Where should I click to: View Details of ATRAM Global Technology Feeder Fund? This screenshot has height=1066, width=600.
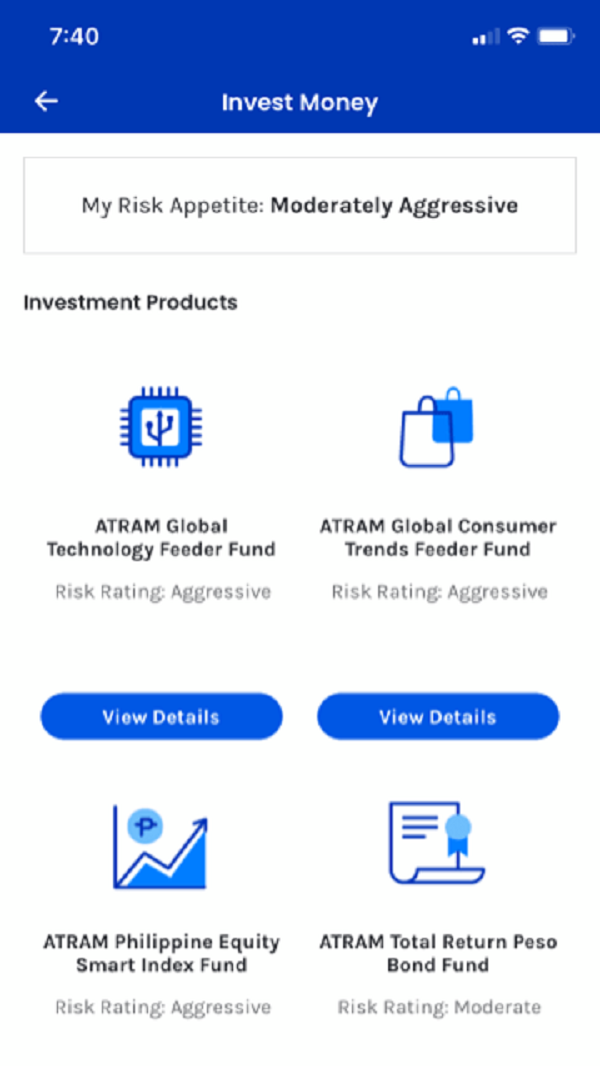coord(161,716)
